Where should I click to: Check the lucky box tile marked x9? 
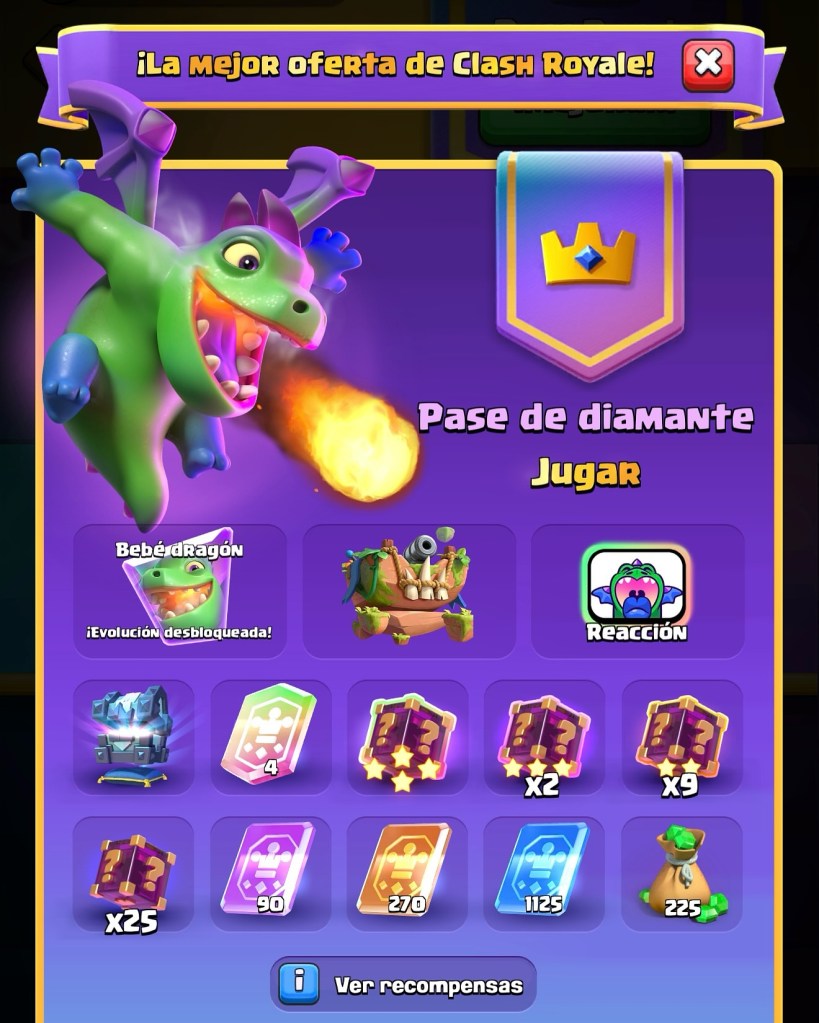pyautogui.click(x=682, y=738)
